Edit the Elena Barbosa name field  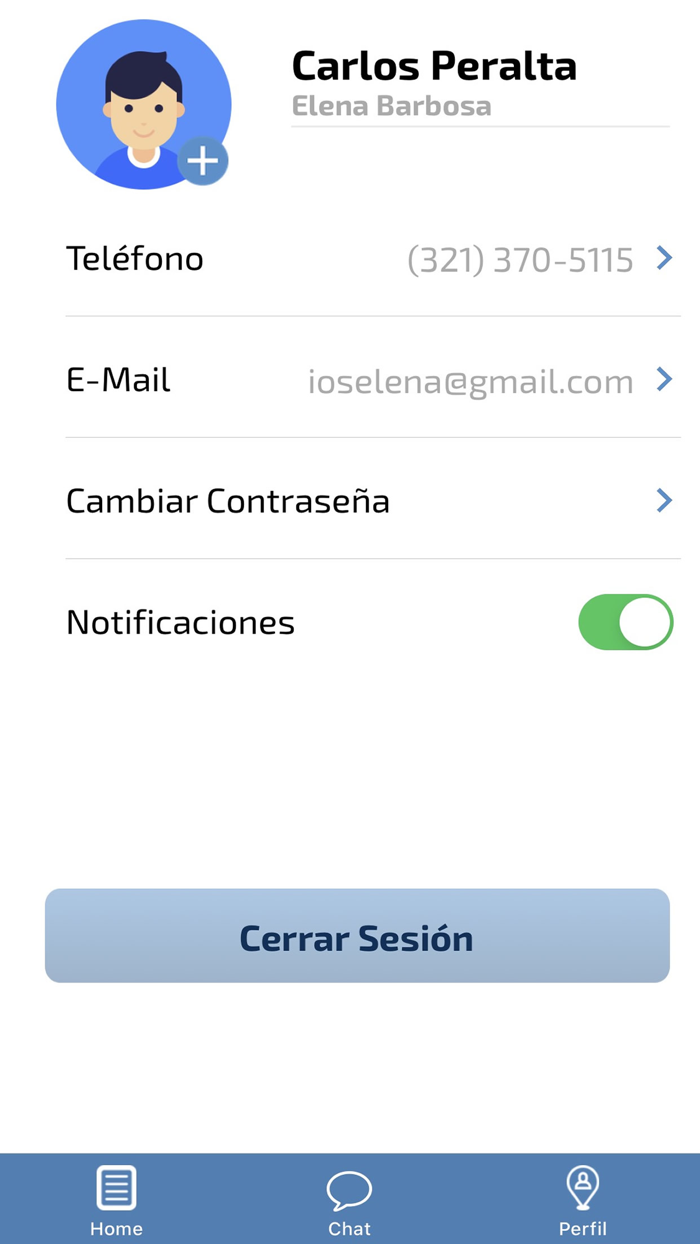(x=480, y=107)
